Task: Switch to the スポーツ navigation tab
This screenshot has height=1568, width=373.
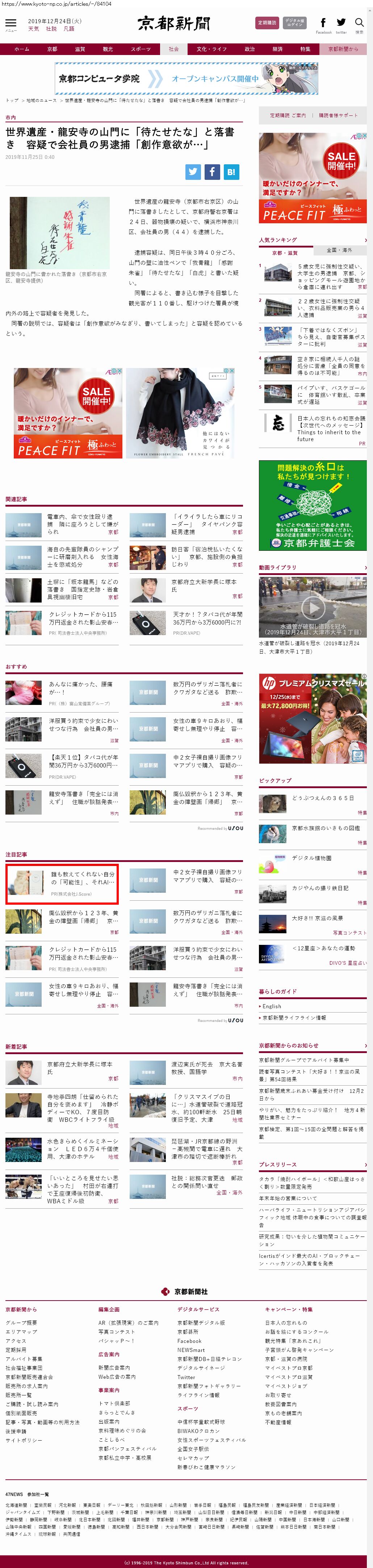Action: point(140,49)
